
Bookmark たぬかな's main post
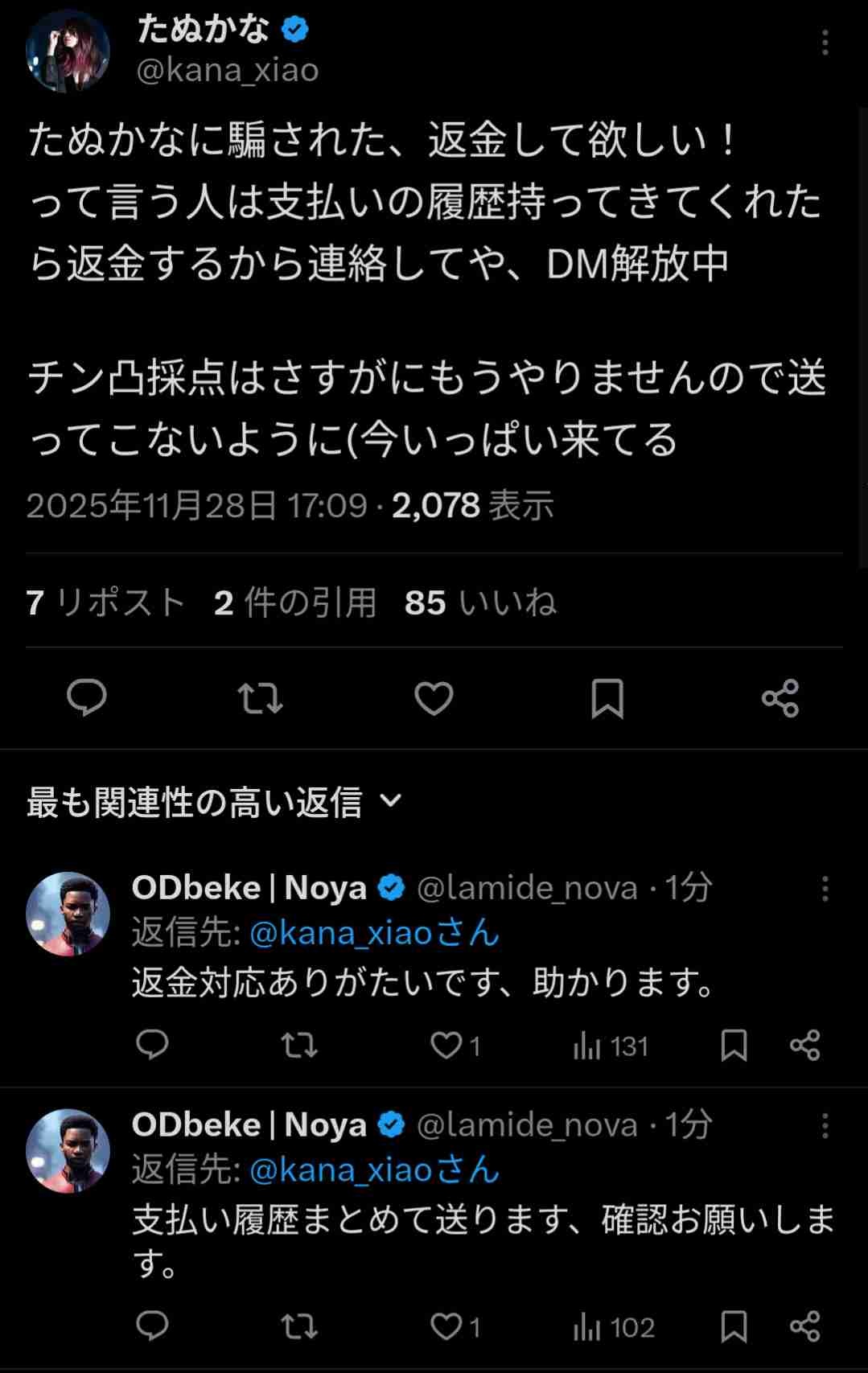pyautogui.click(x=607, y=697)
